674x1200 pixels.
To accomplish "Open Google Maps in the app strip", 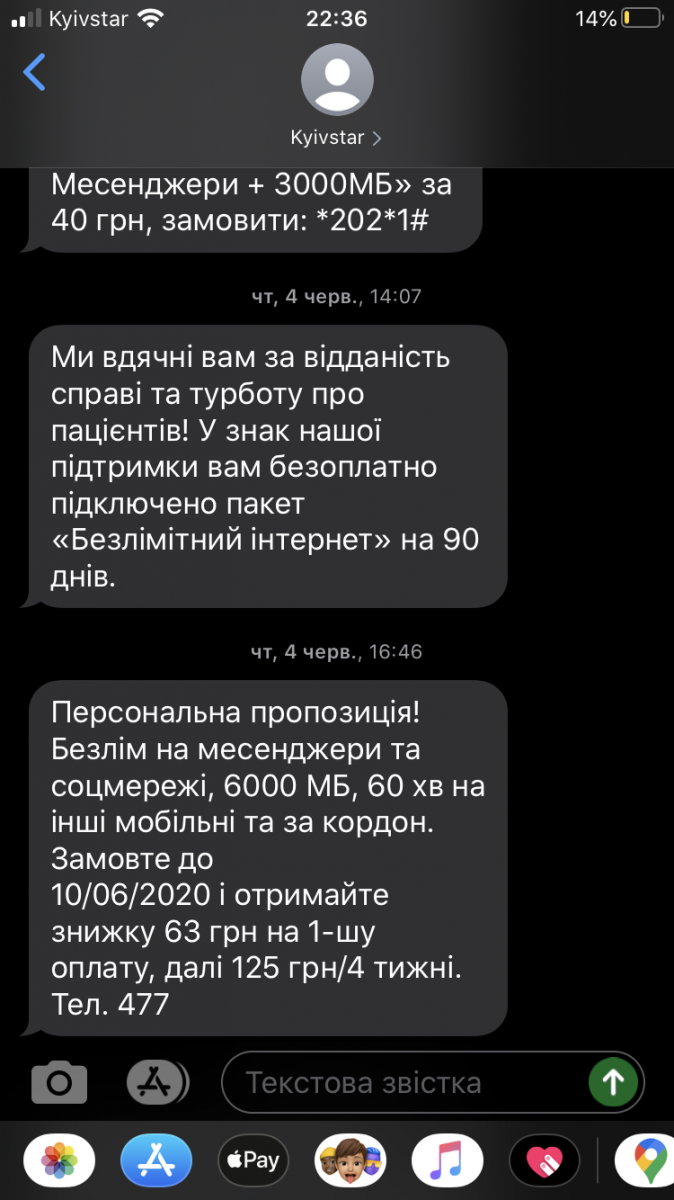I will tap(645, 1160).
